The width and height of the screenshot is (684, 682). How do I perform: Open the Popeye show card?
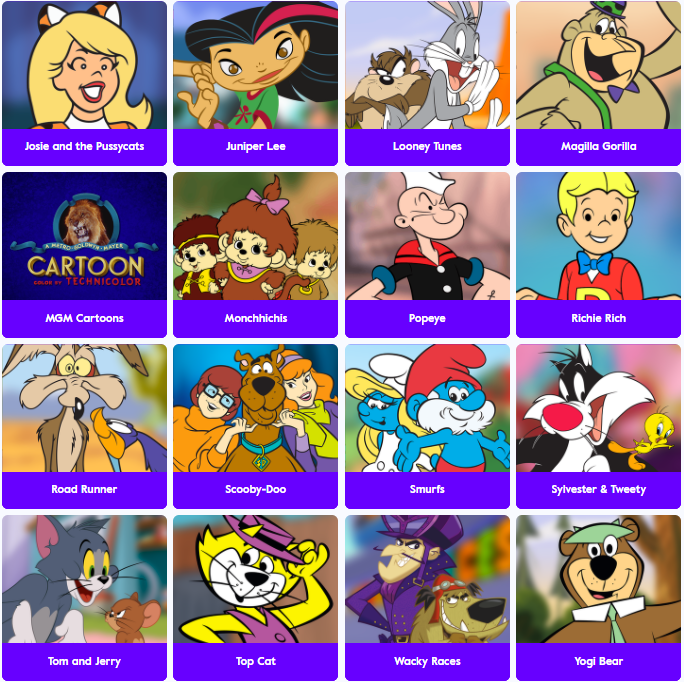pyautogui.click(x=427, y=255)
